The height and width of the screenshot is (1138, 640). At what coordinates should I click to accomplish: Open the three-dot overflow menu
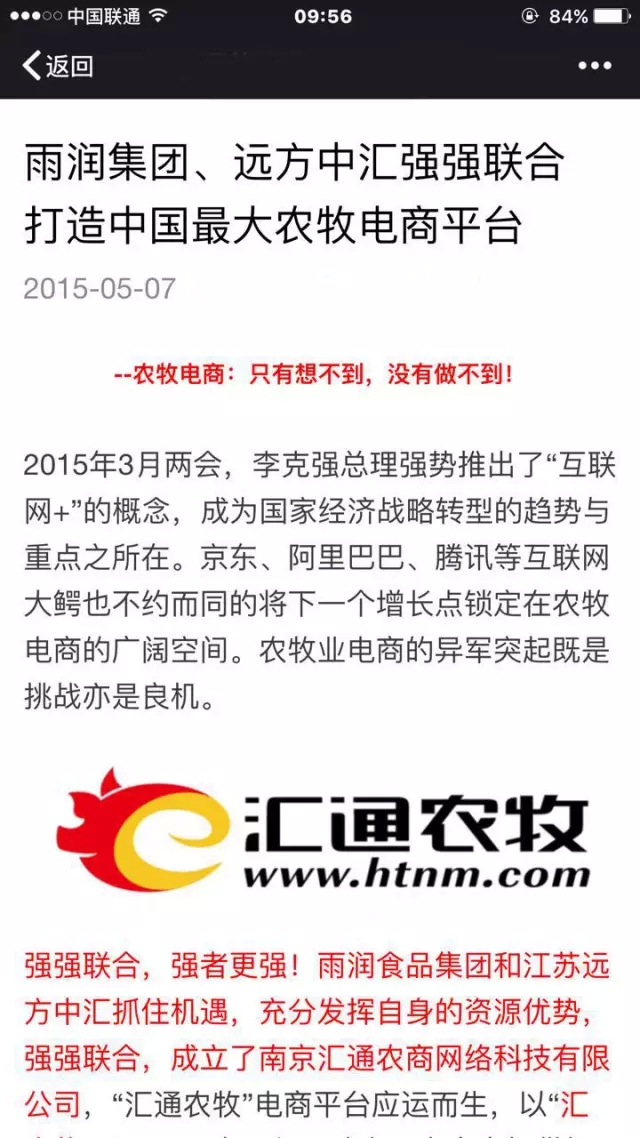click(594, 66)
